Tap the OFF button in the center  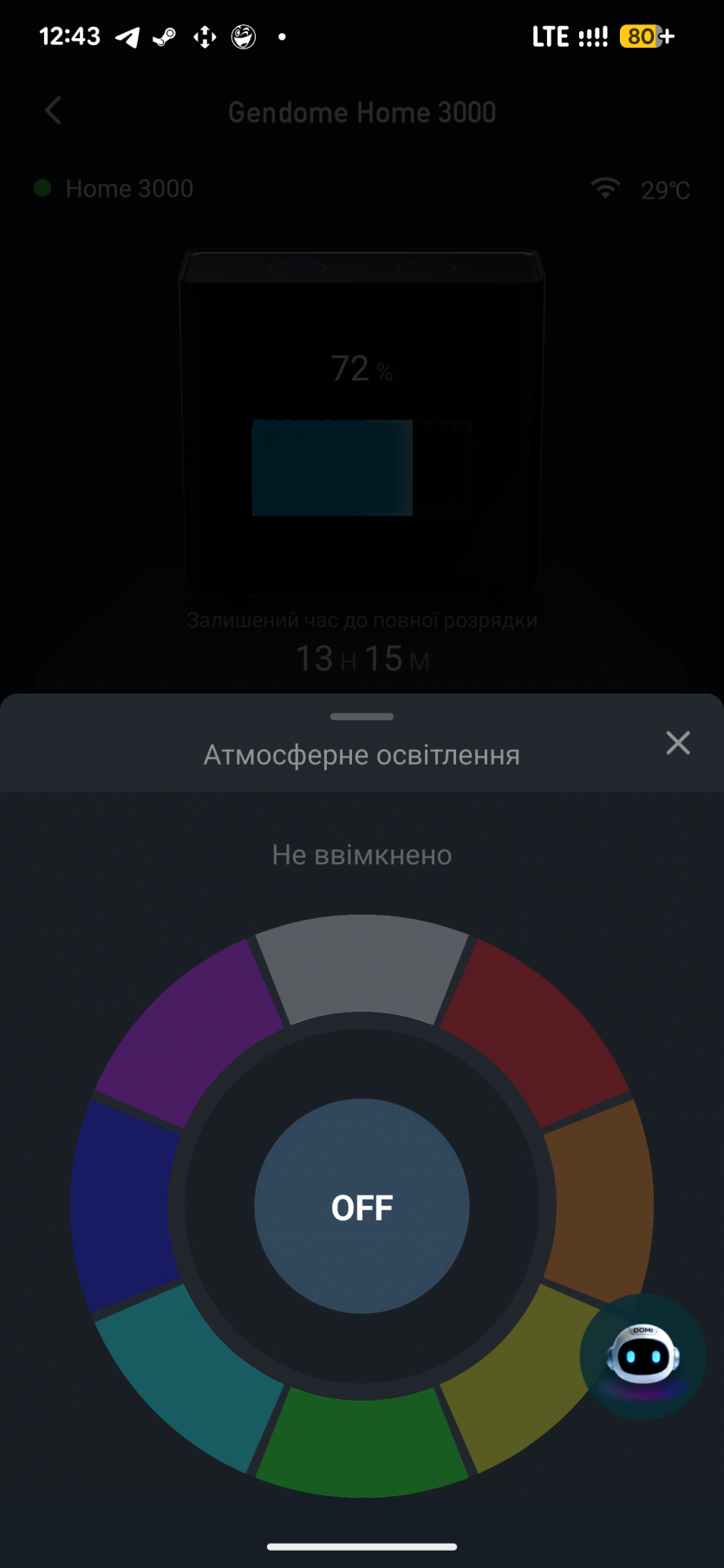click(x=362, y=1207)
